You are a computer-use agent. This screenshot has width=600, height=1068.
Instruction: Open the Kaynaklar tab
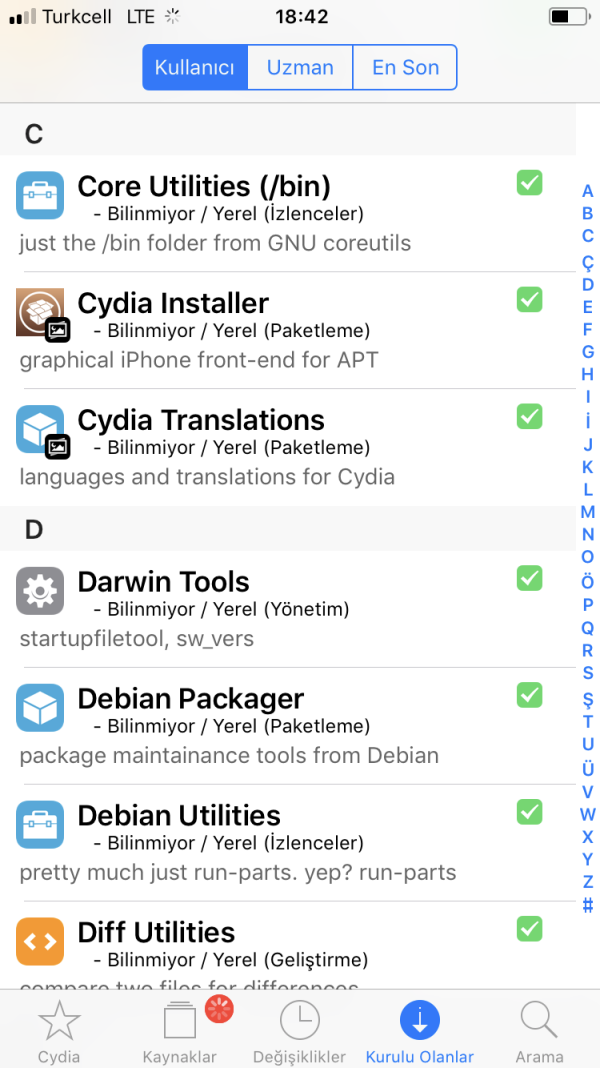[180, 1030]
